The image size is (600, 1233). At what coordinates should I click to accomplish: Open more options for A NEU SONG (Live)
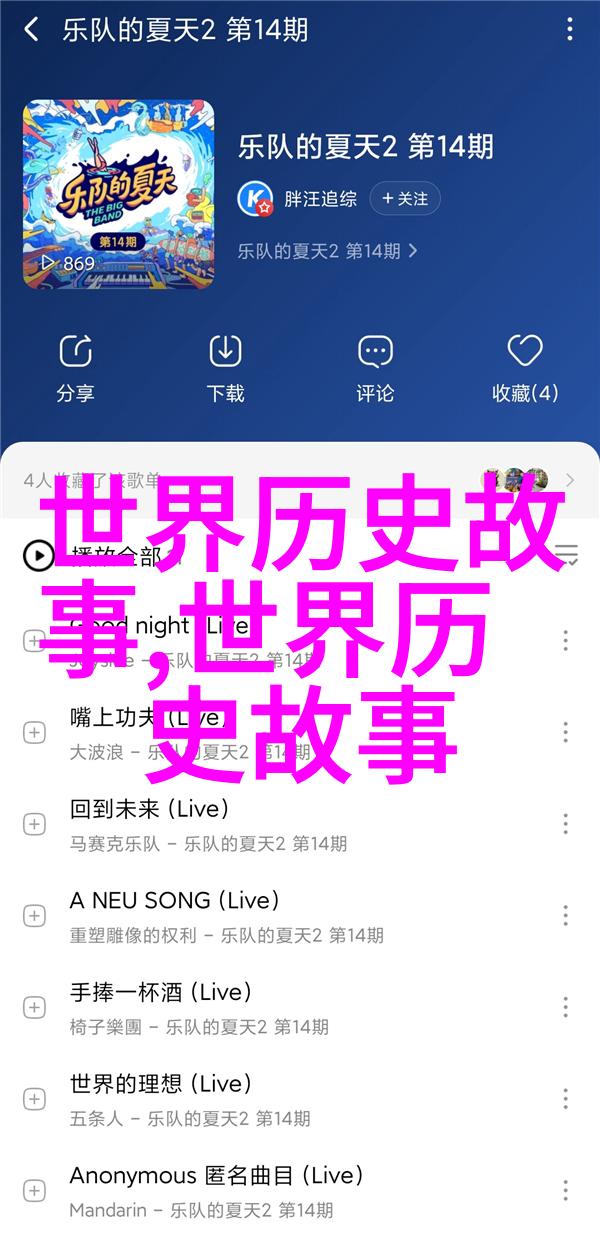[566, 914]
